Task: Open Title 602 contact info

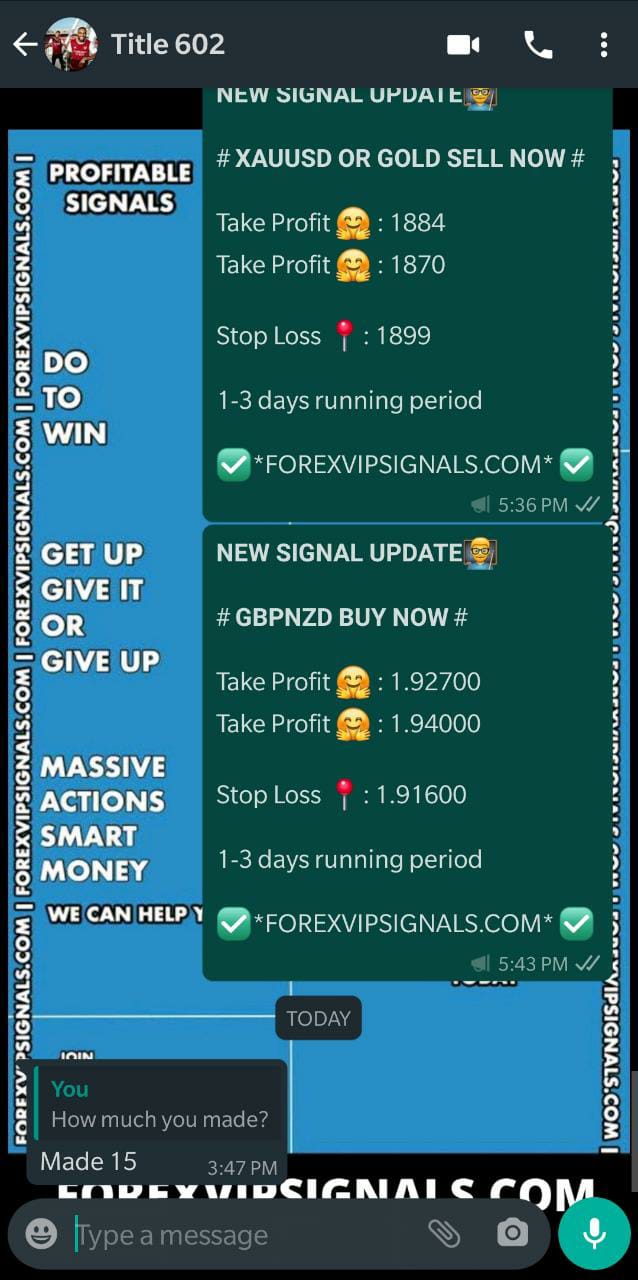Action: 168,45
